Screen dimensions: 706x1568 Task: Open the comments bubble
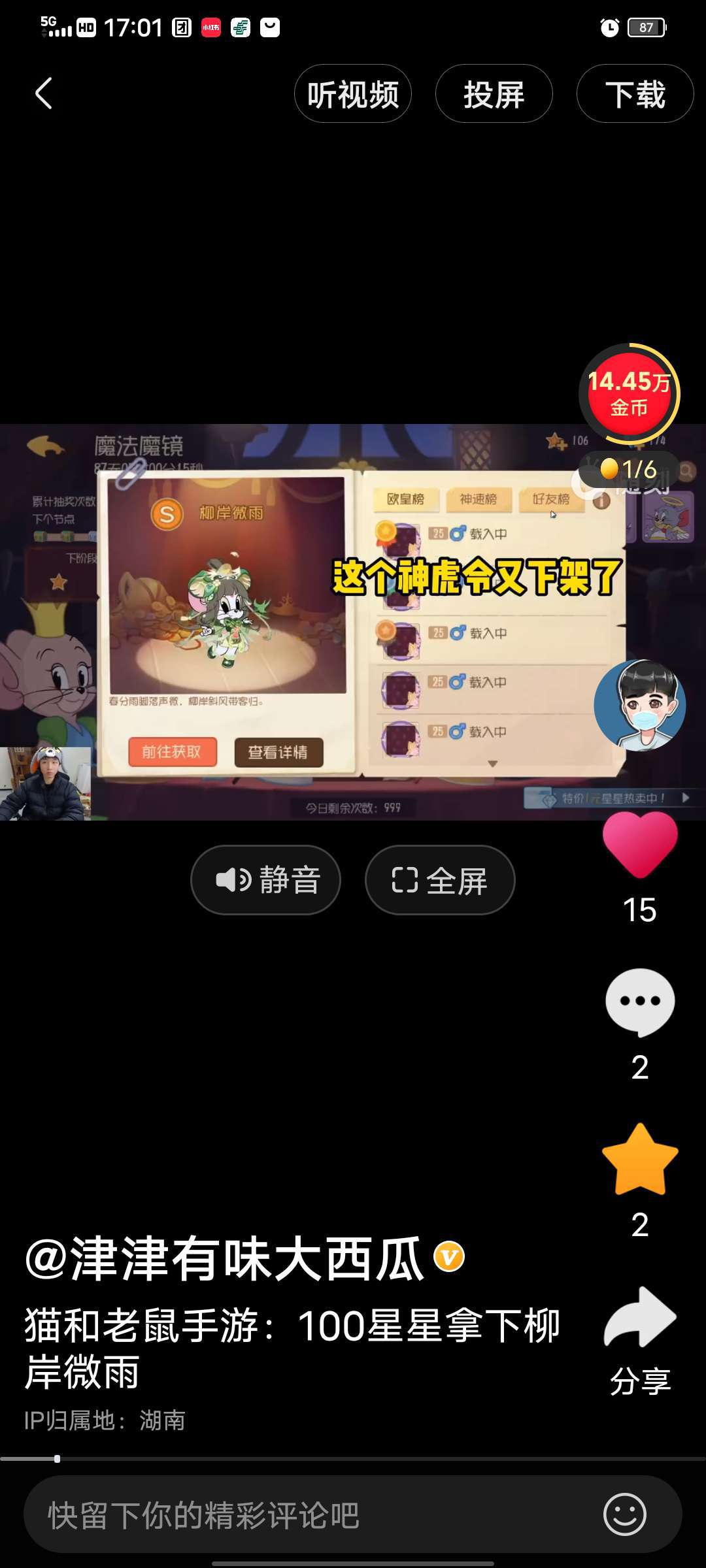(639, 1002)
